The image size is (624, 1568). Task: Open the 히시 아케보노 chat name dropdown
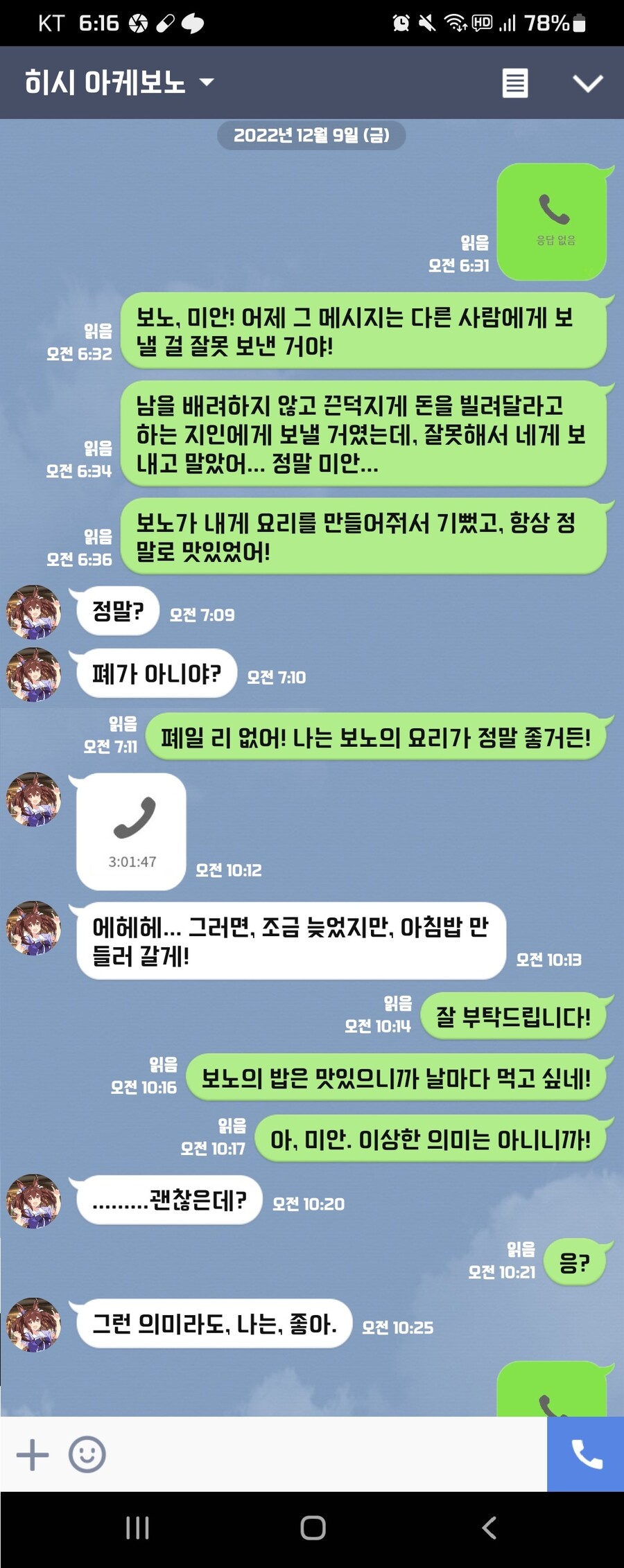(x=207, y=82)
